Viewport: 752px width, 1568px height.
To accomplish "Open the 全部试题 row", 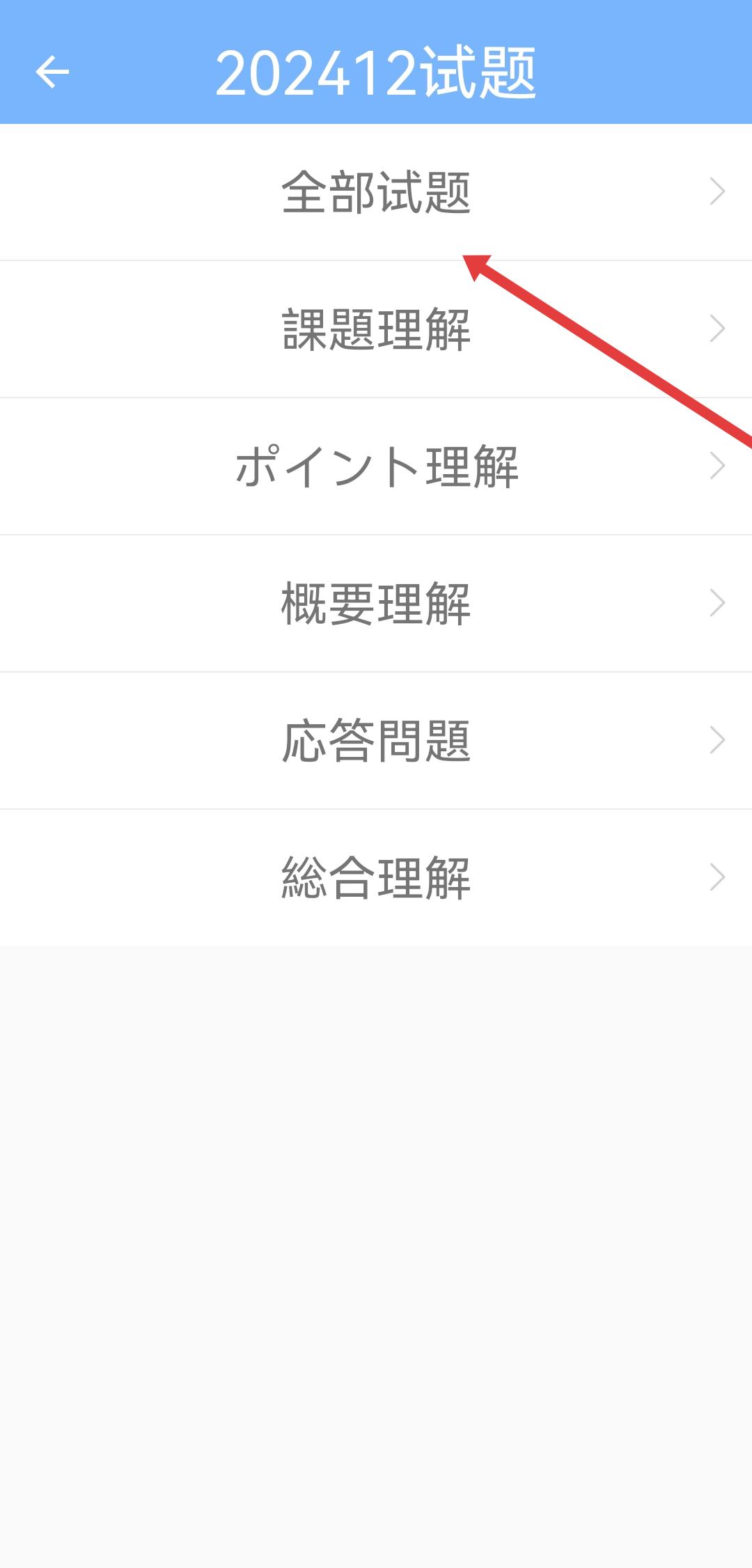I will pyautogui.click(x=376, y=192).
